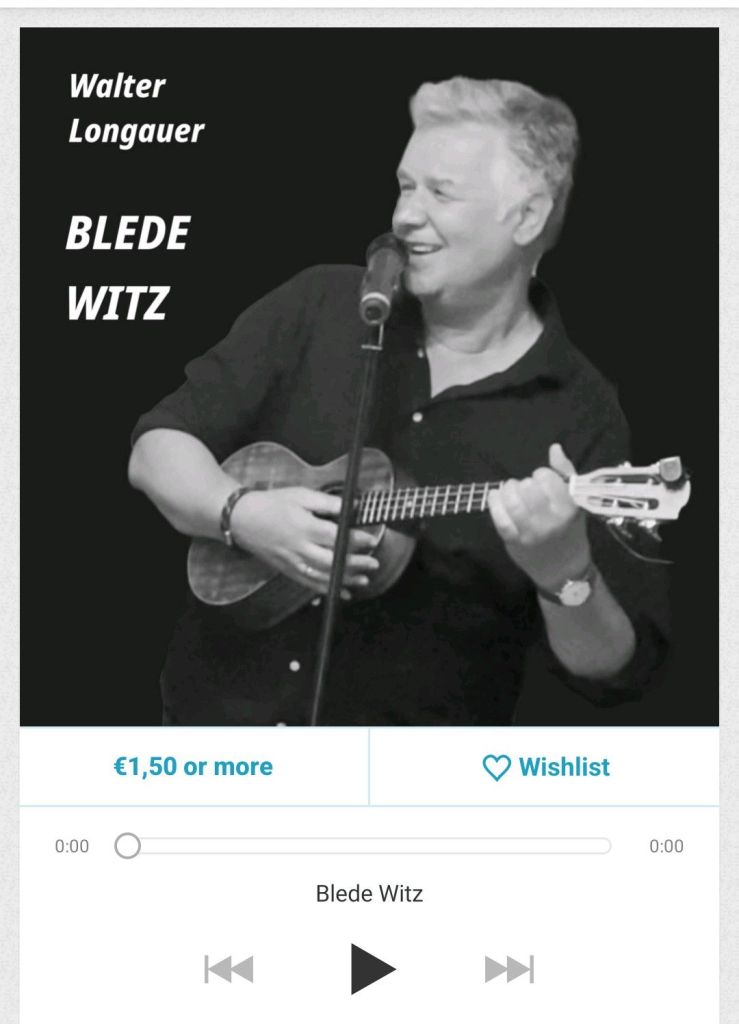Buy the track for €1,50 or more

click(x=193, y=767)
